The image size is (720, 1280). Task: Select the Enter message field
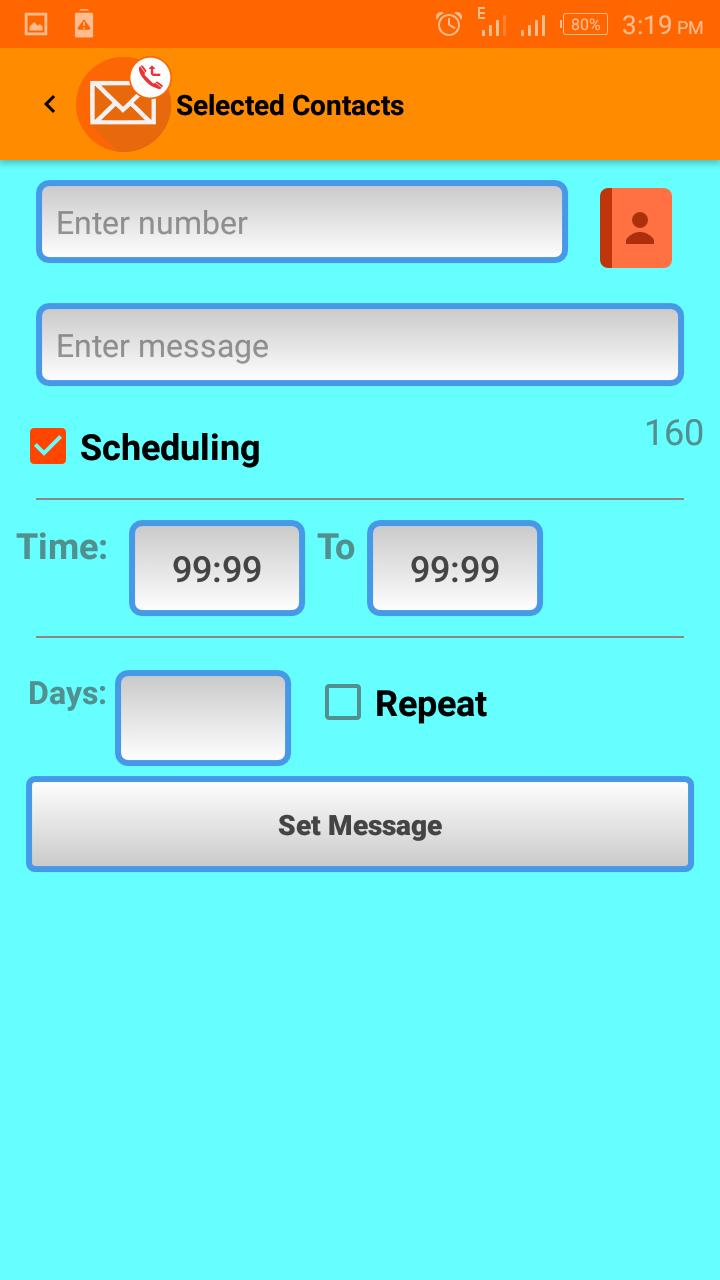360,344
